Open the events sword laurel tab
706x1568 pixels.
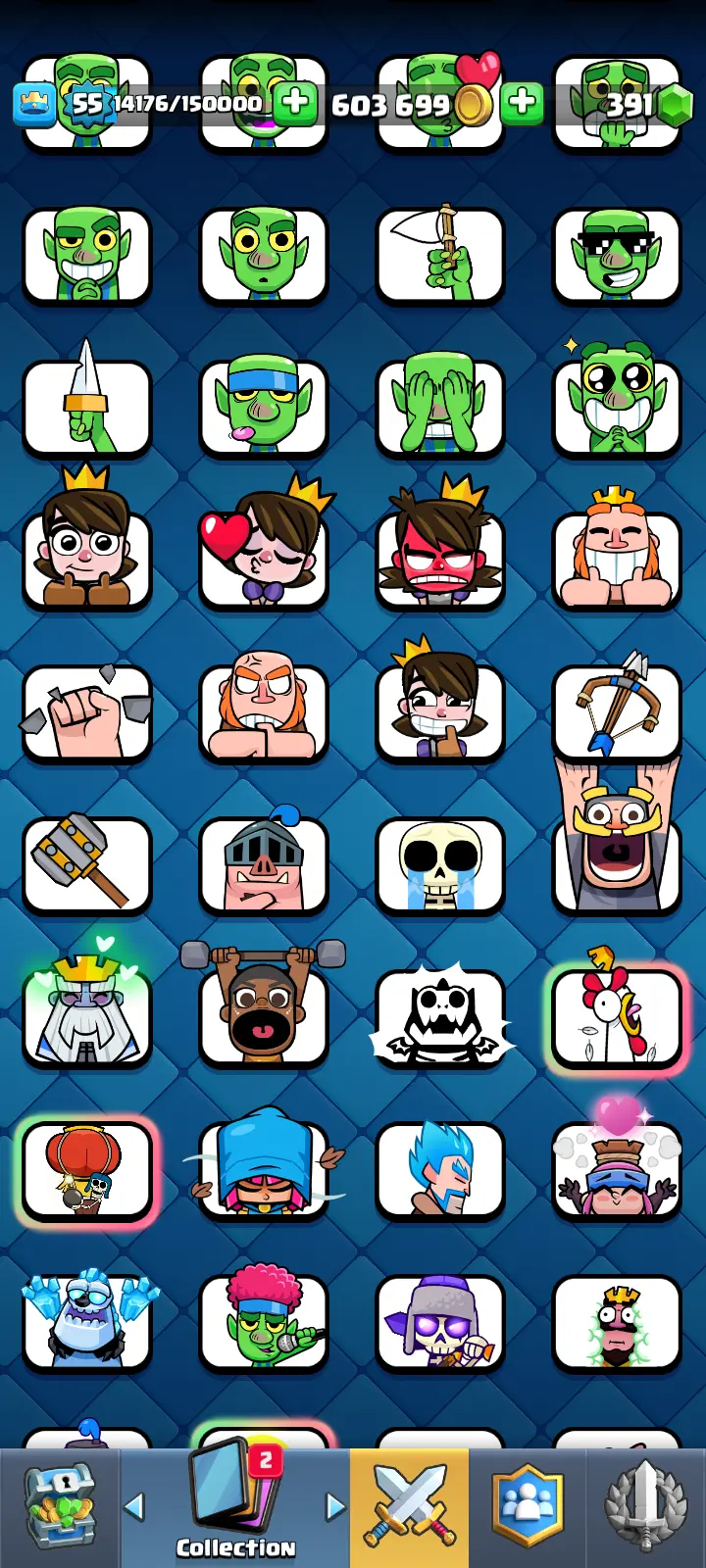coord(644,1506)
